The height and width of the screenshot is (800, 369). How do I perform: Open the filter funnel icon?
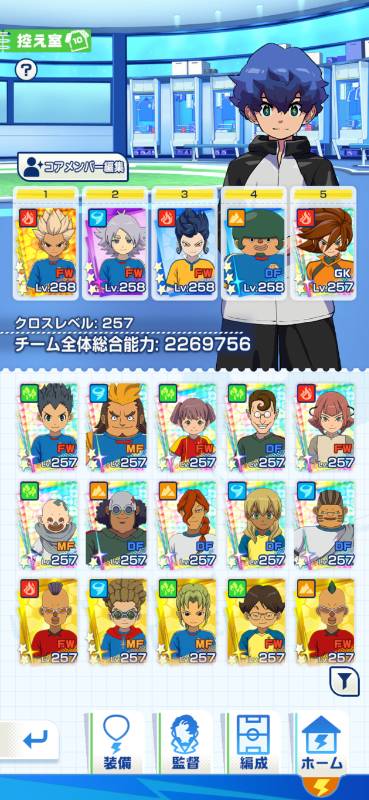click(344, 681)
